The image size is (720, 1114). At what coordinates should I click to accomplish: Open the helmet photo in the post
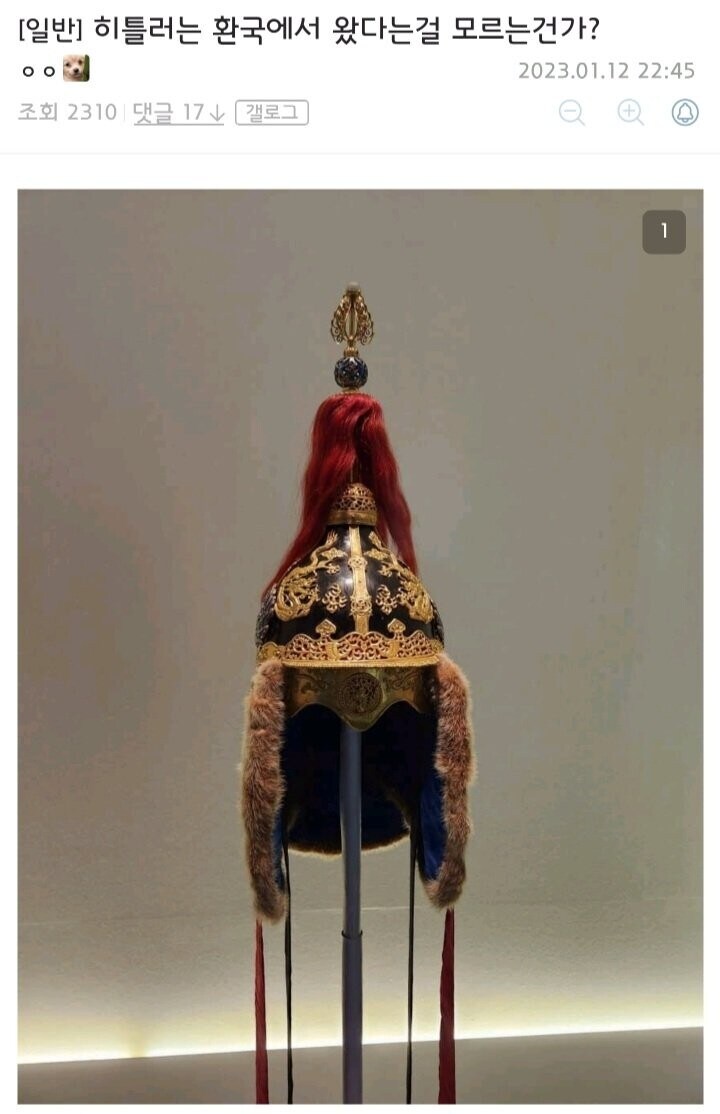tap(360, 646)
